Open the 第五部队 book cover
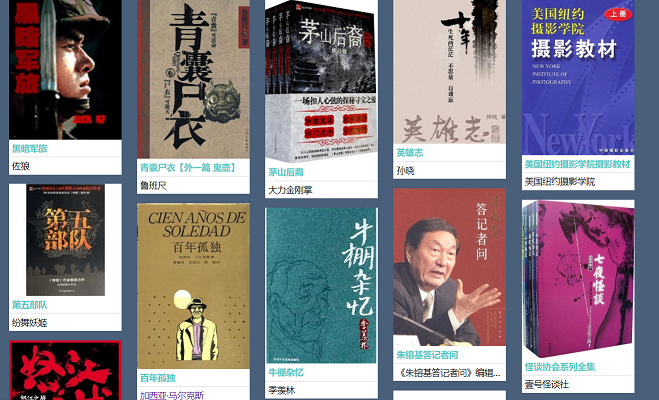The width and height of the screenshot is (659, 400). tap(65, 240)
